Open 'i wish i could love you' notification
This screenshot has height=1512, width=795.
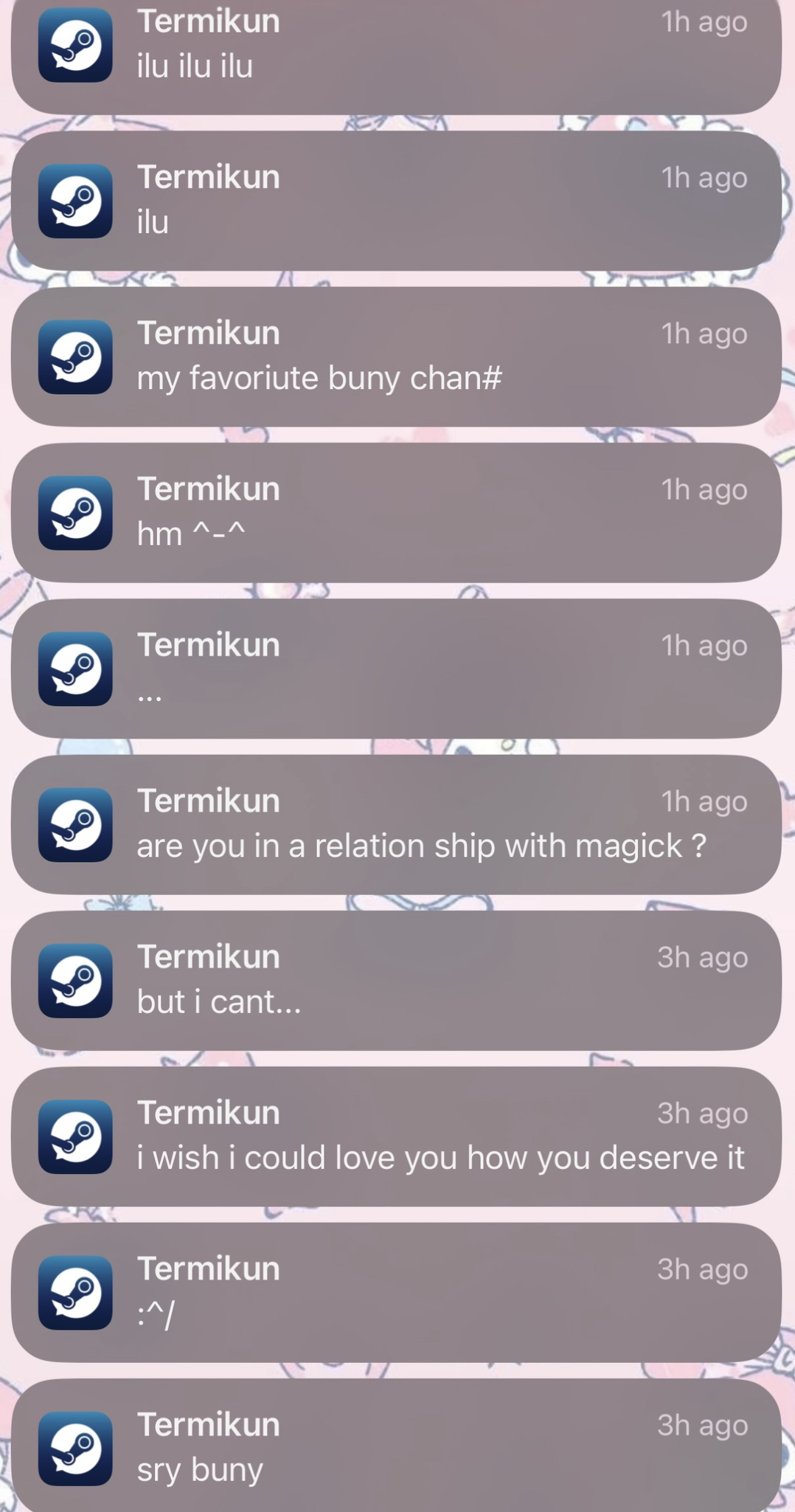pyautogui.click(x=396, y=1136)
